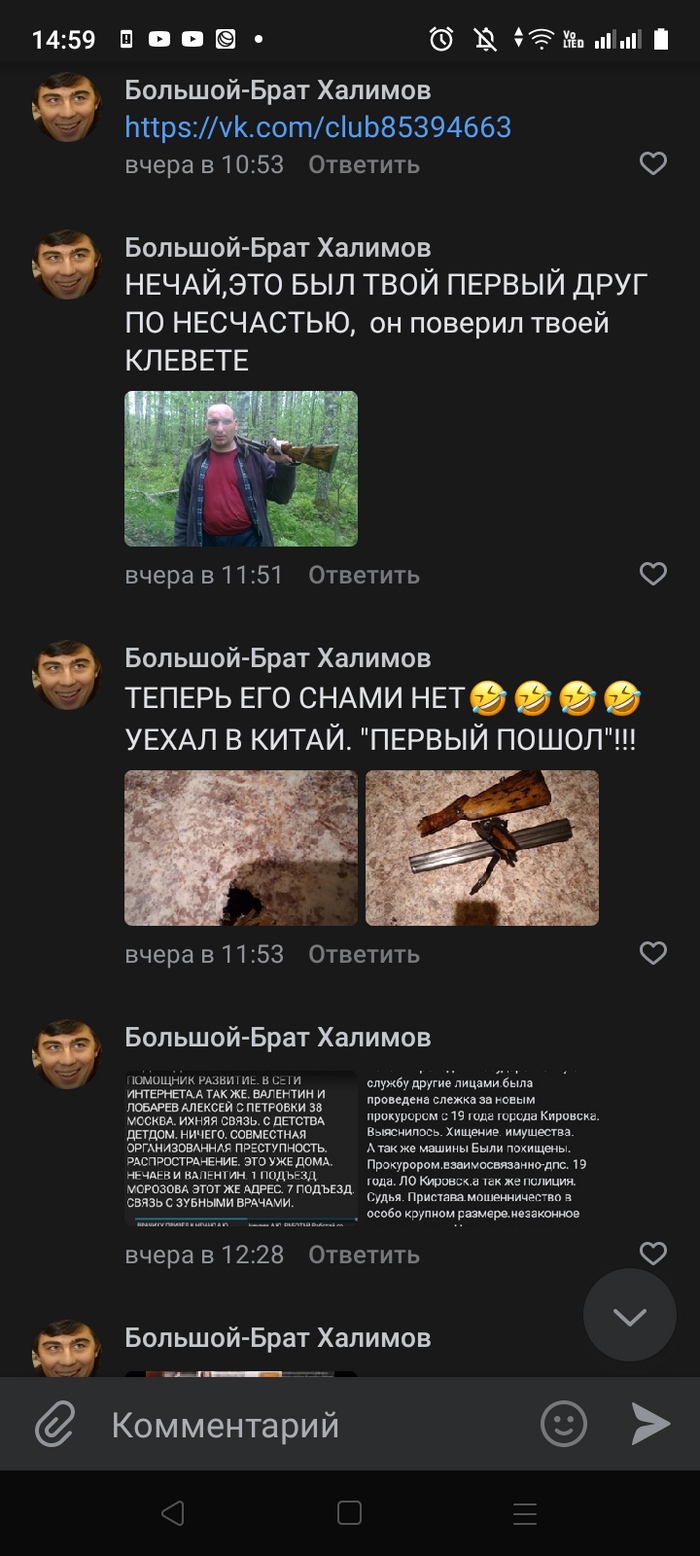Open the first photo in the 11:53 comment
700x1556 pixels.
(x=241, y=848)
